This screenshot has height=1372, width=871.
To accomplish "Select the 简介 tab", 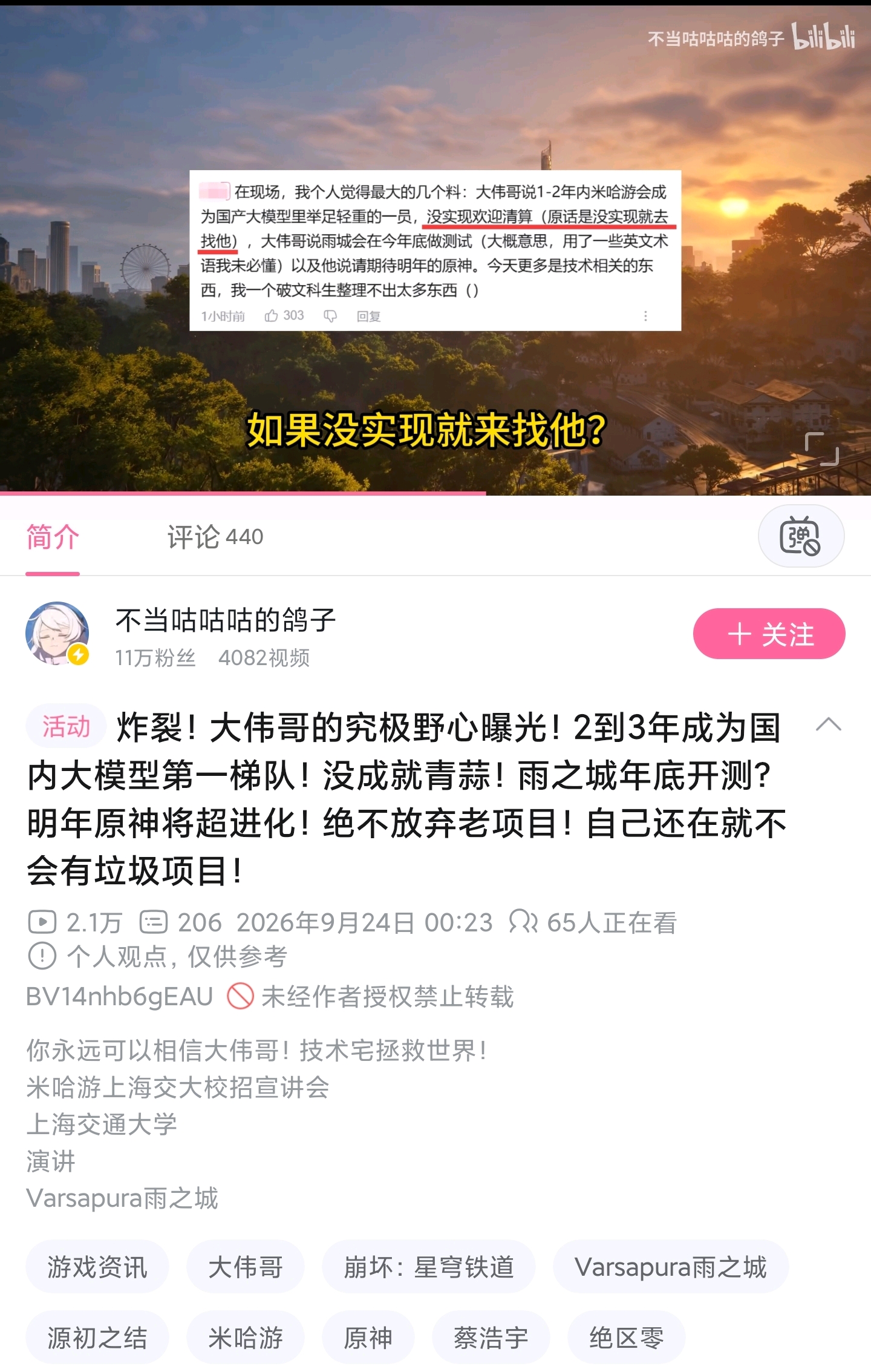I will click(x=53, y=537).
